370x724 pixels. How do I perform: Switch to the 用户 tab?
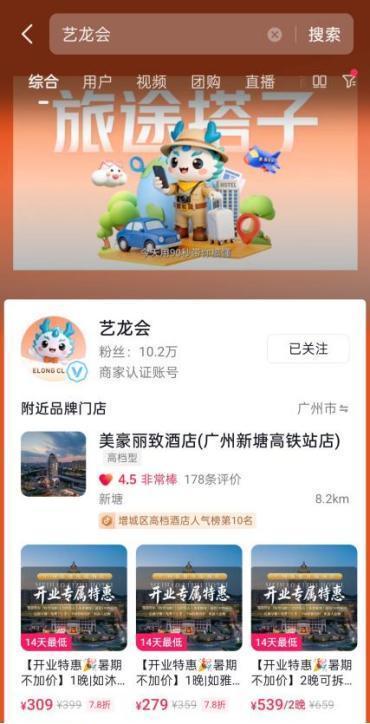[97, 82]
